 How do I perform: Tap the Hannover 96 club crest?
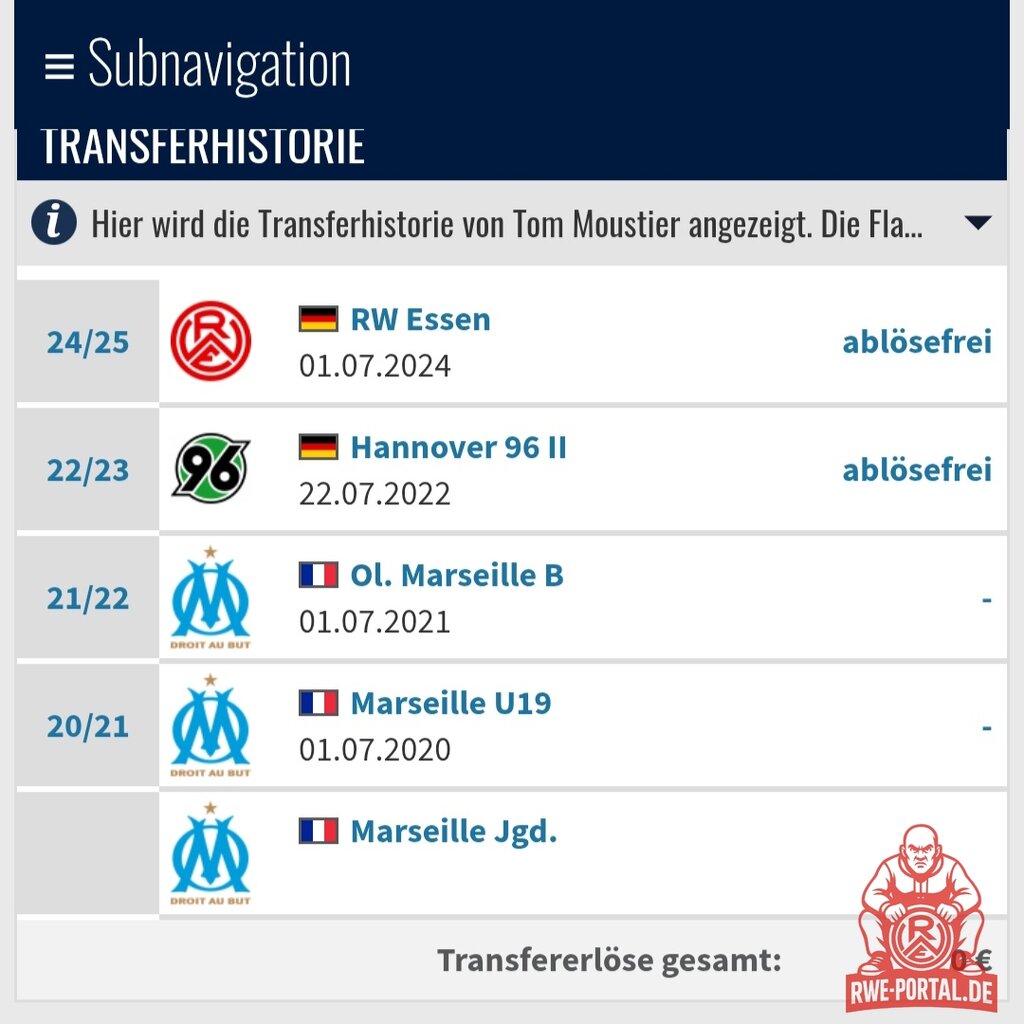pos(210,469)
